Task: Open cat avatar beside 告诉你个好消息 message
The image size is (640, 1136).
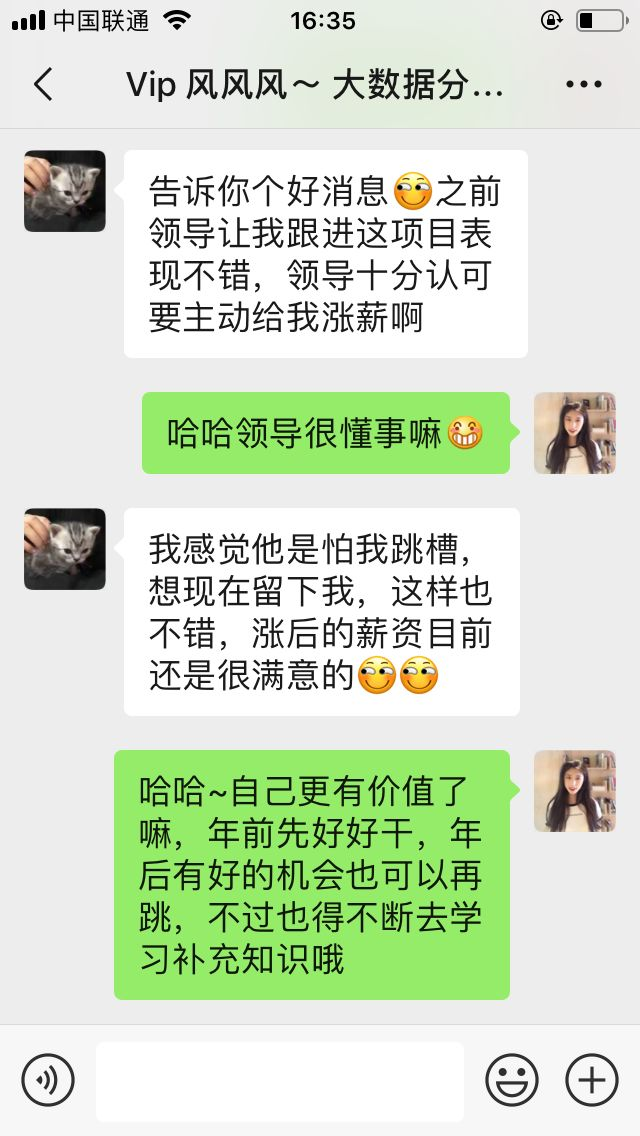Action: coord(65,191)
